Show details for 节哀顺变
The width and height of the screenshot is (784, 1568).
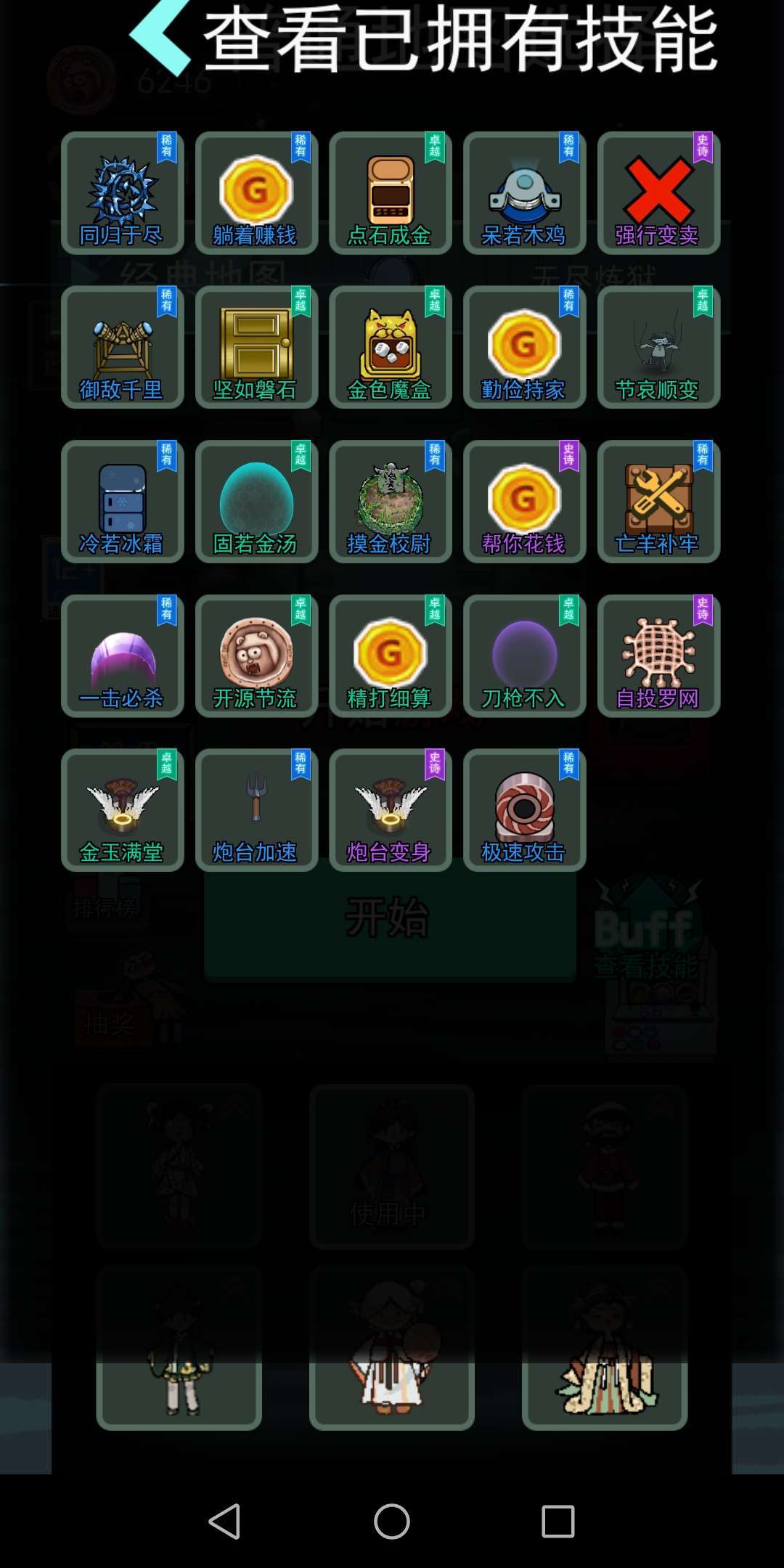pos(658,347)
